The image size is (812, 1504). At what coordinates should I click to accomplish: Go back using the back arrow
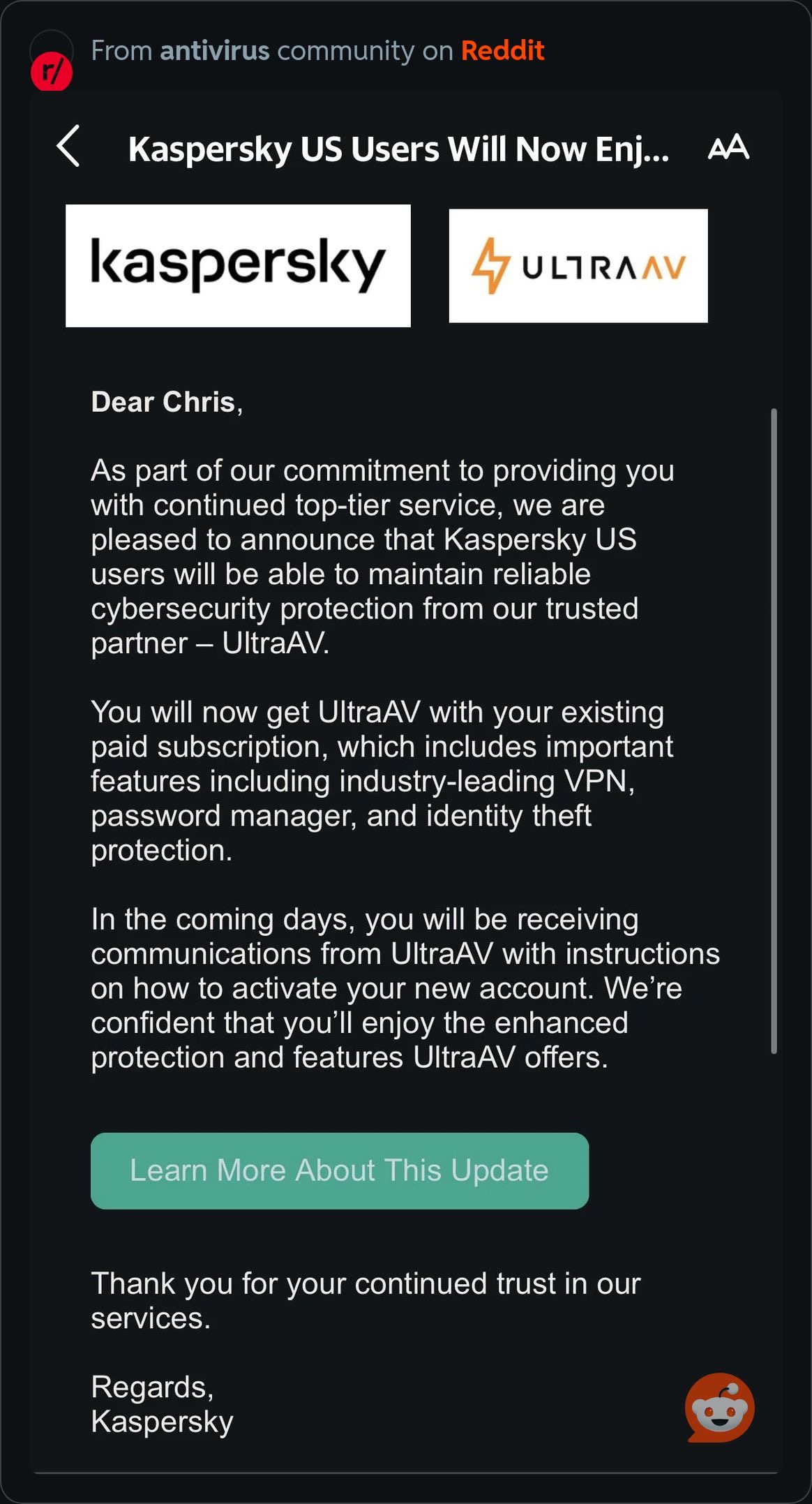click(x=68, y=147)
